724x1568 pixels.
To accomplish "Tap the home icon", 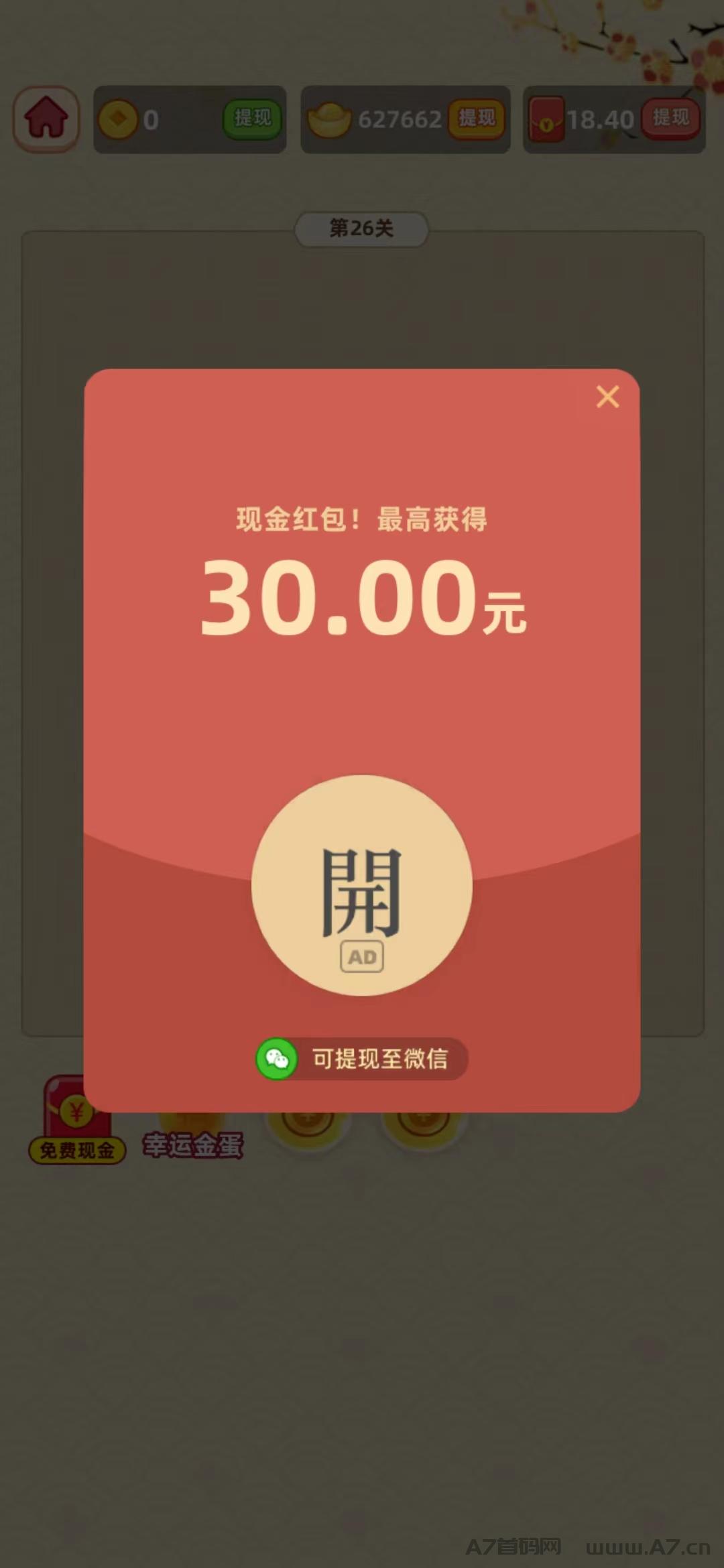I will (46, 119).
